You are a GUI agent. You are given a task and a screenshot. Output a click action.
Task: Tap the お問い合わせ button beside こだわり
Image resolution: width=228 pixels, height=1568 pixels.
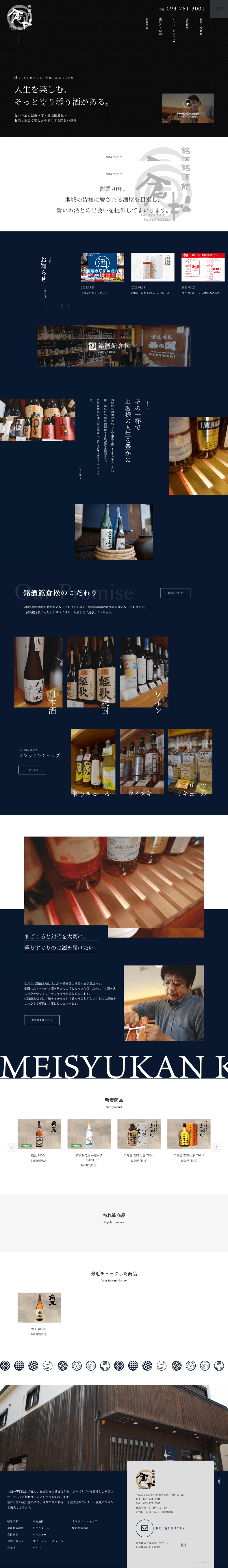pos(175,593)
